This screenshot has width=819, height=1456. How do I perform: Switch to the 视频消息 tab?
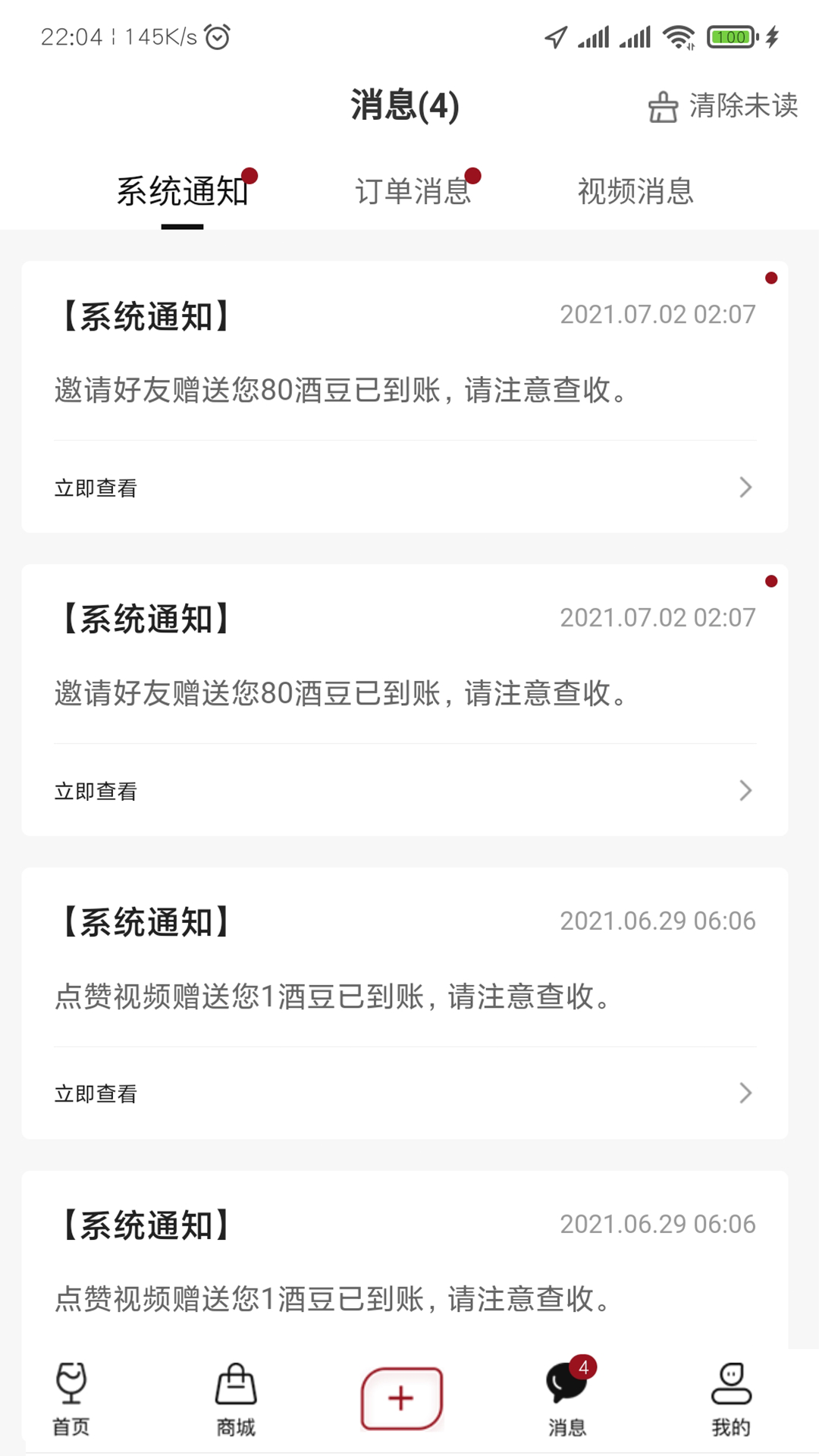[x=635, y=191]
